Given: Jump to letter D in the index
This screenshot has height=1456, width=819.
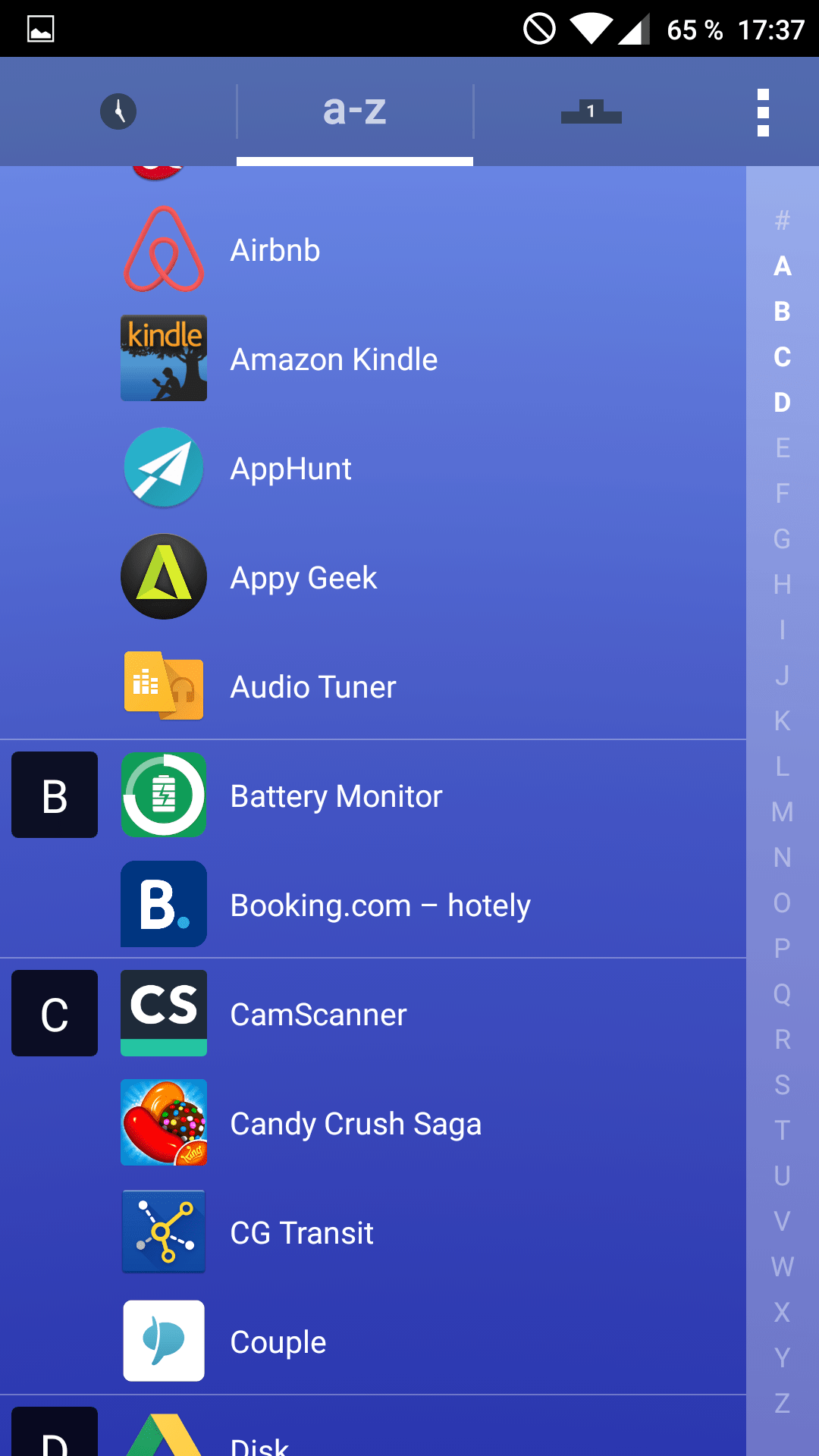Looking at the screenshot, I should click(783, 402).
